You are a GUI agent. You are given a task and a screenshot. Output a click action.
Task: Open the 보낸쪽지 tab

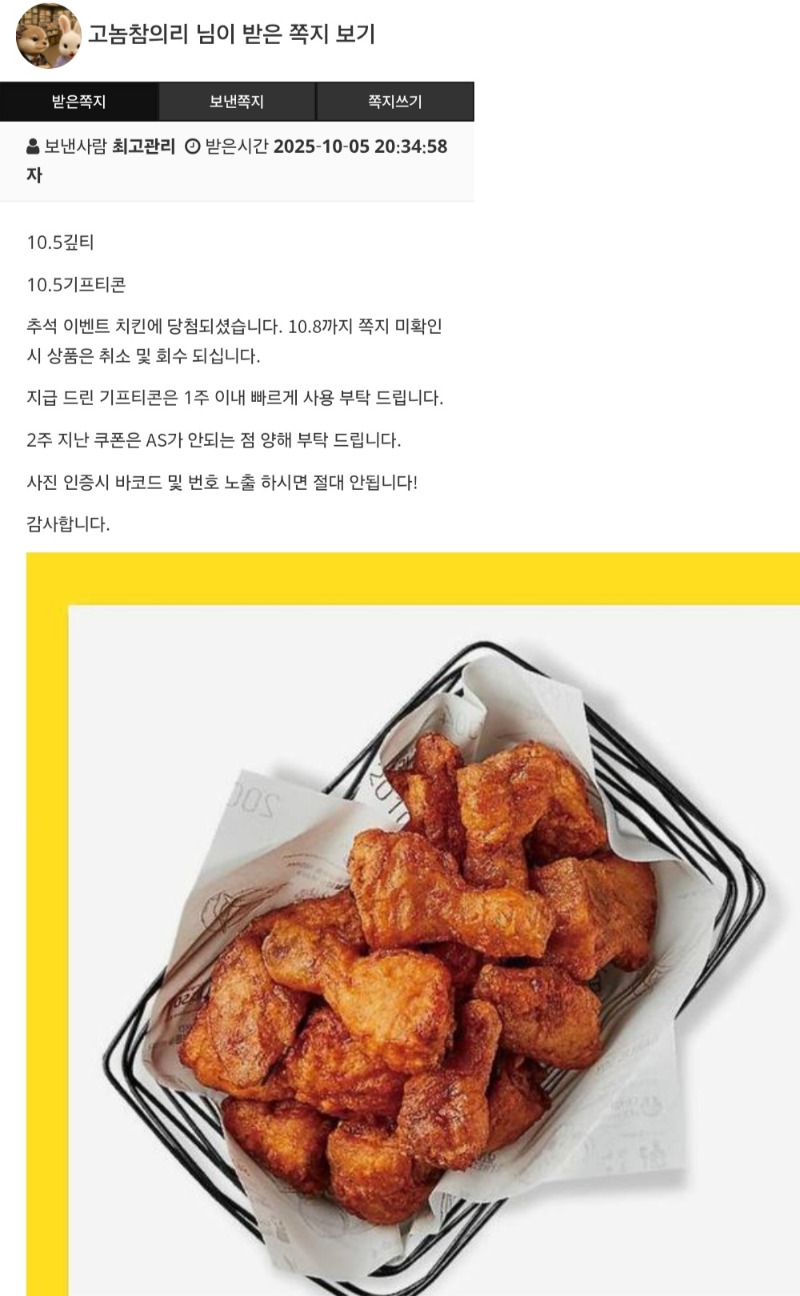(x=237, y=102)
